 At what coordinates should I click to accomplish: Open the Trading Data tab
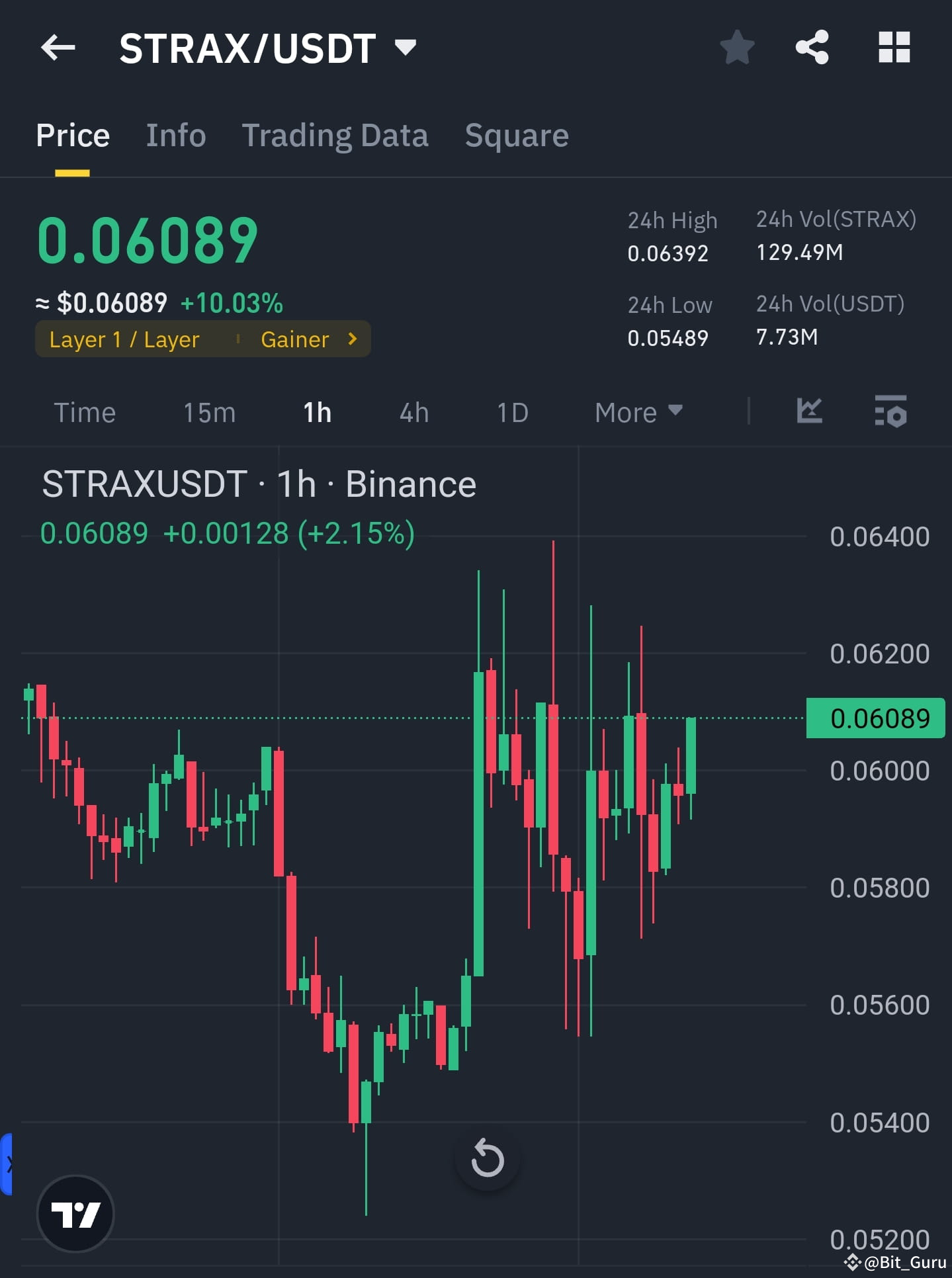point(335,135)
